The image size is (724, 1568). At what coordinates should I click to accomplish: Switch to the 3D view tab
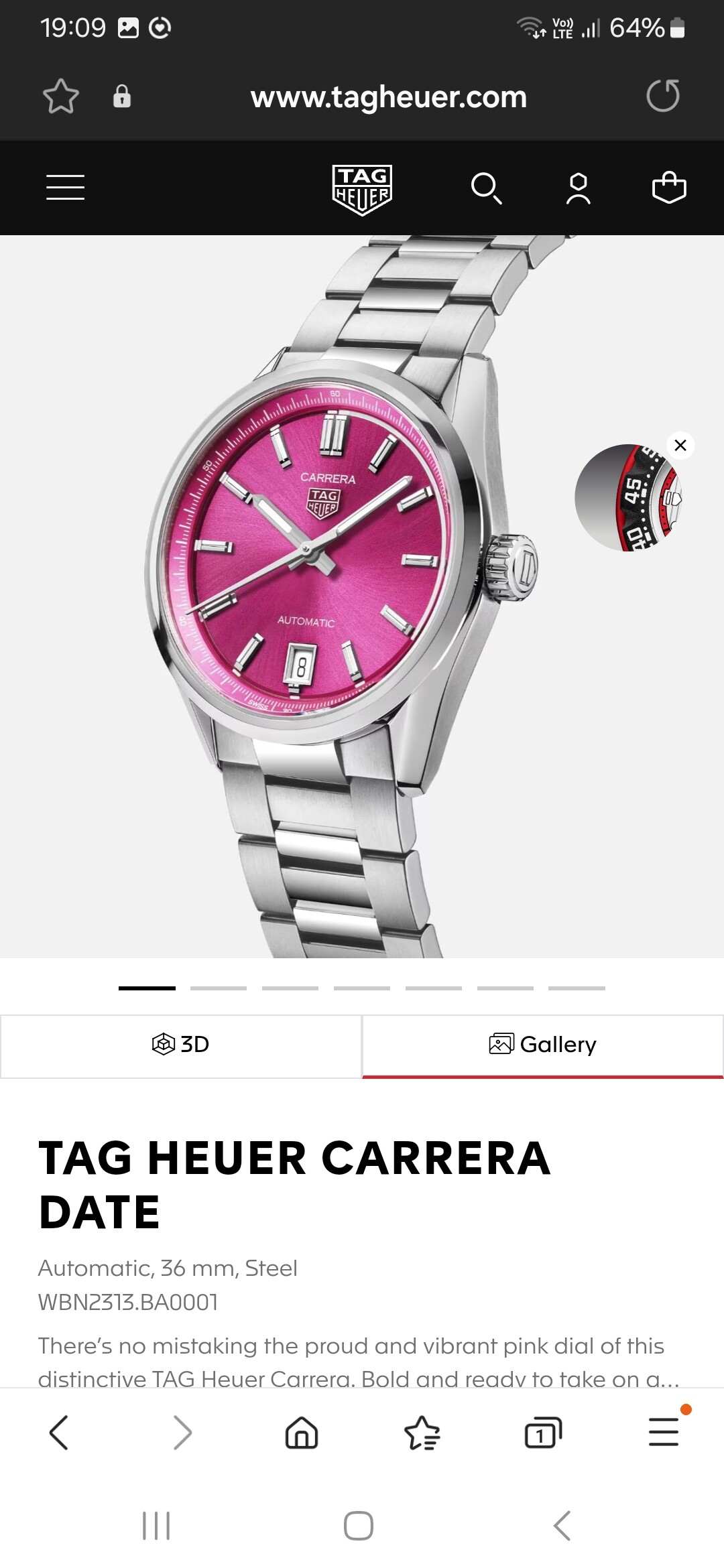pos(181,1044)
